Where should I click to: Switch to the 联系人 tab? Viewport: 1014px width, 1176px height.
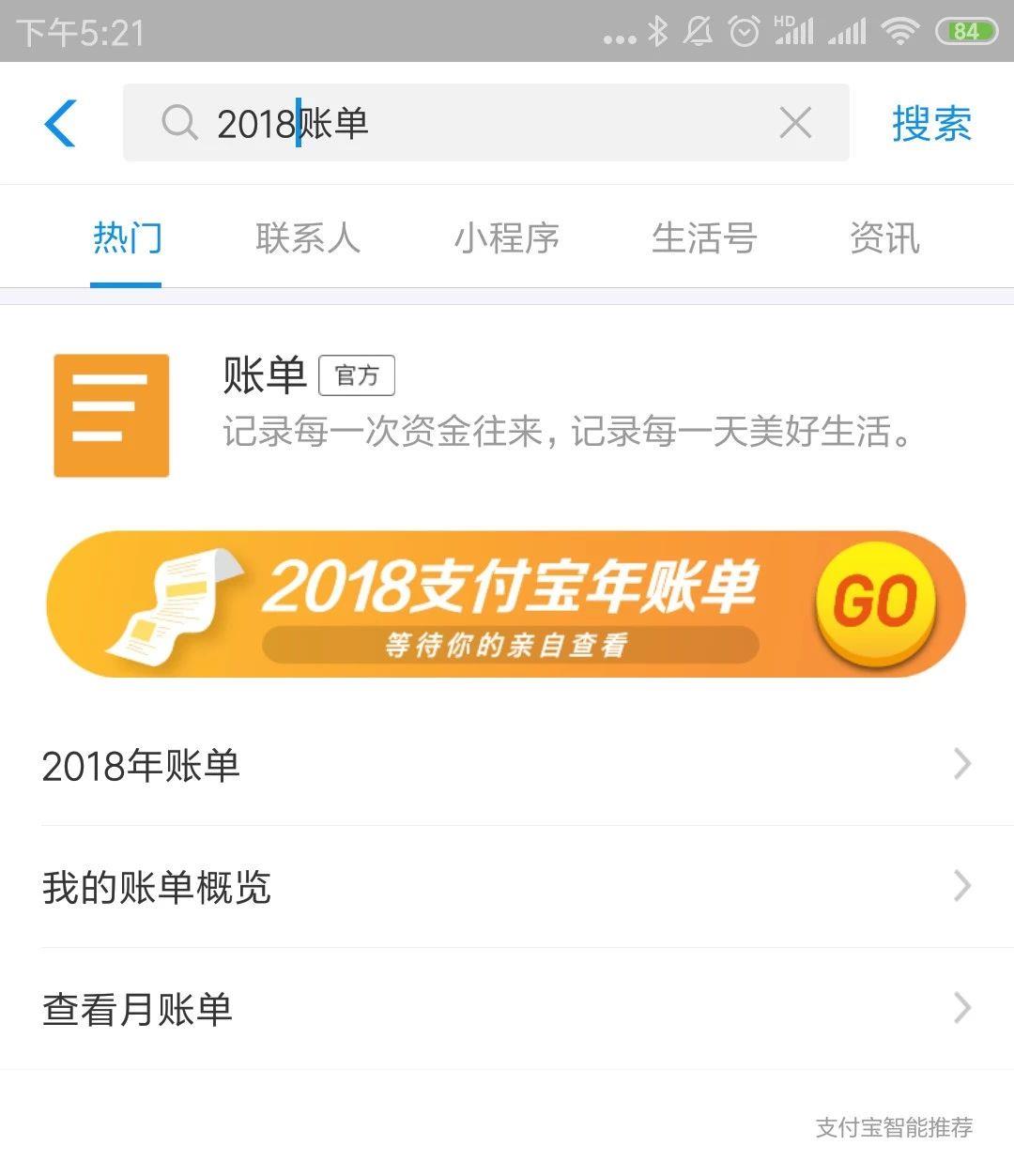tap(308, 238)
